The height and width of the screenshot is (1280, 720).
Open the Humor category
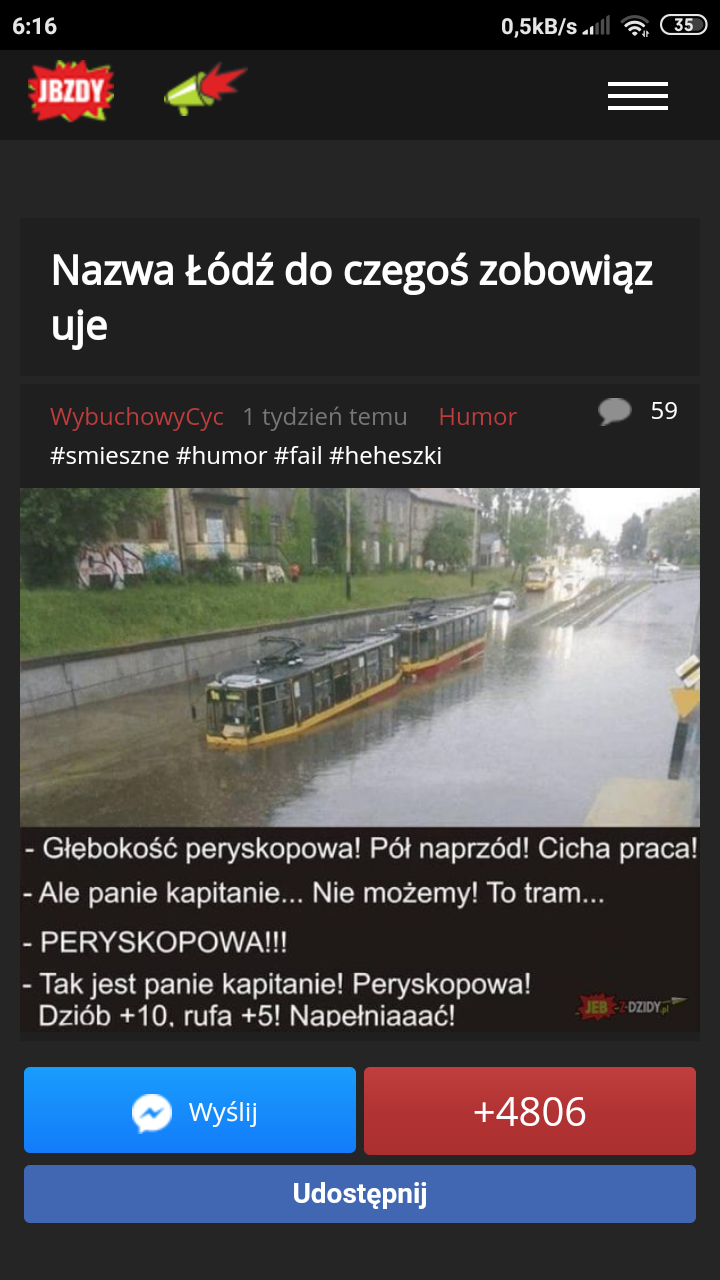(x=477, y=416)
